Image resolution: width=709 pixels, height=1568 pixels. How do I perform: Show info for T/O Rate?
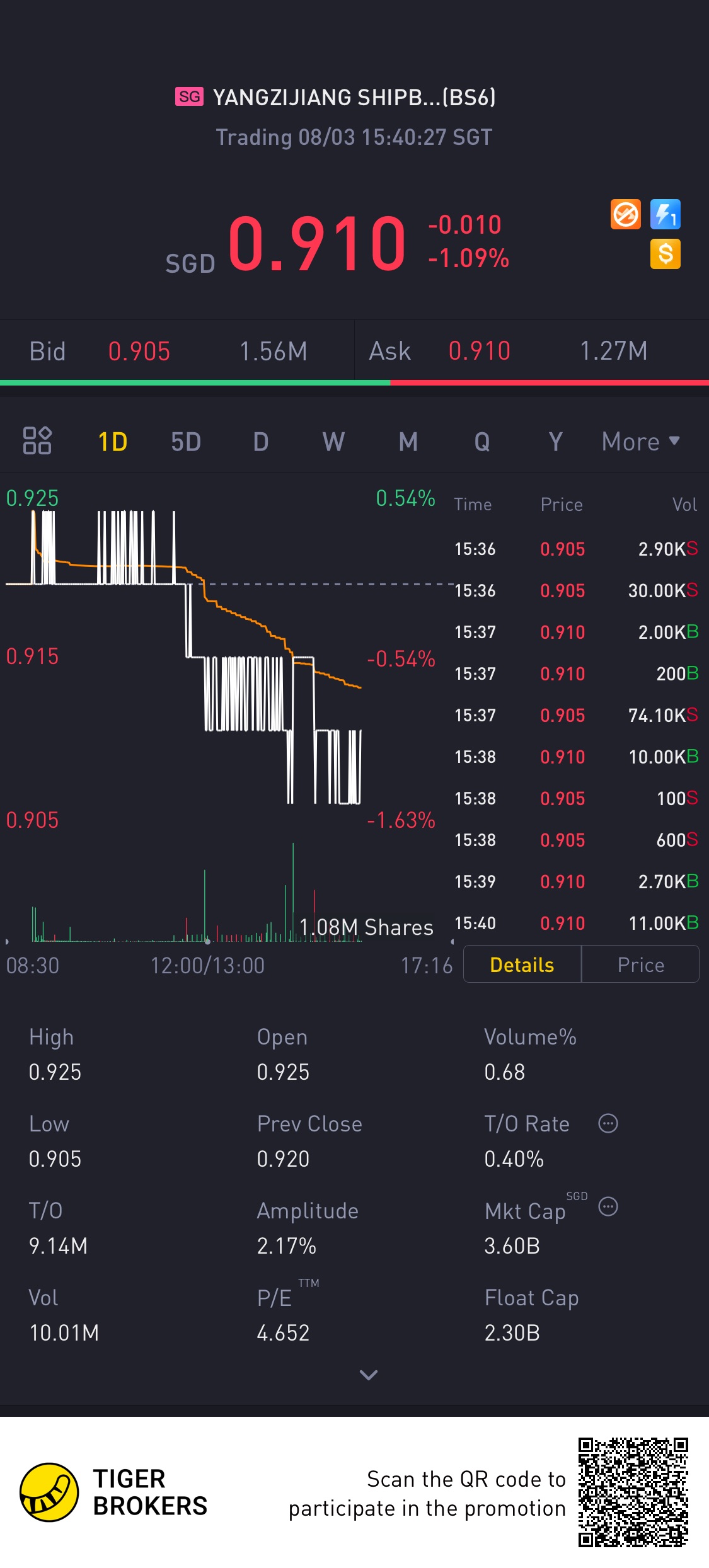tap(608, 1123)
